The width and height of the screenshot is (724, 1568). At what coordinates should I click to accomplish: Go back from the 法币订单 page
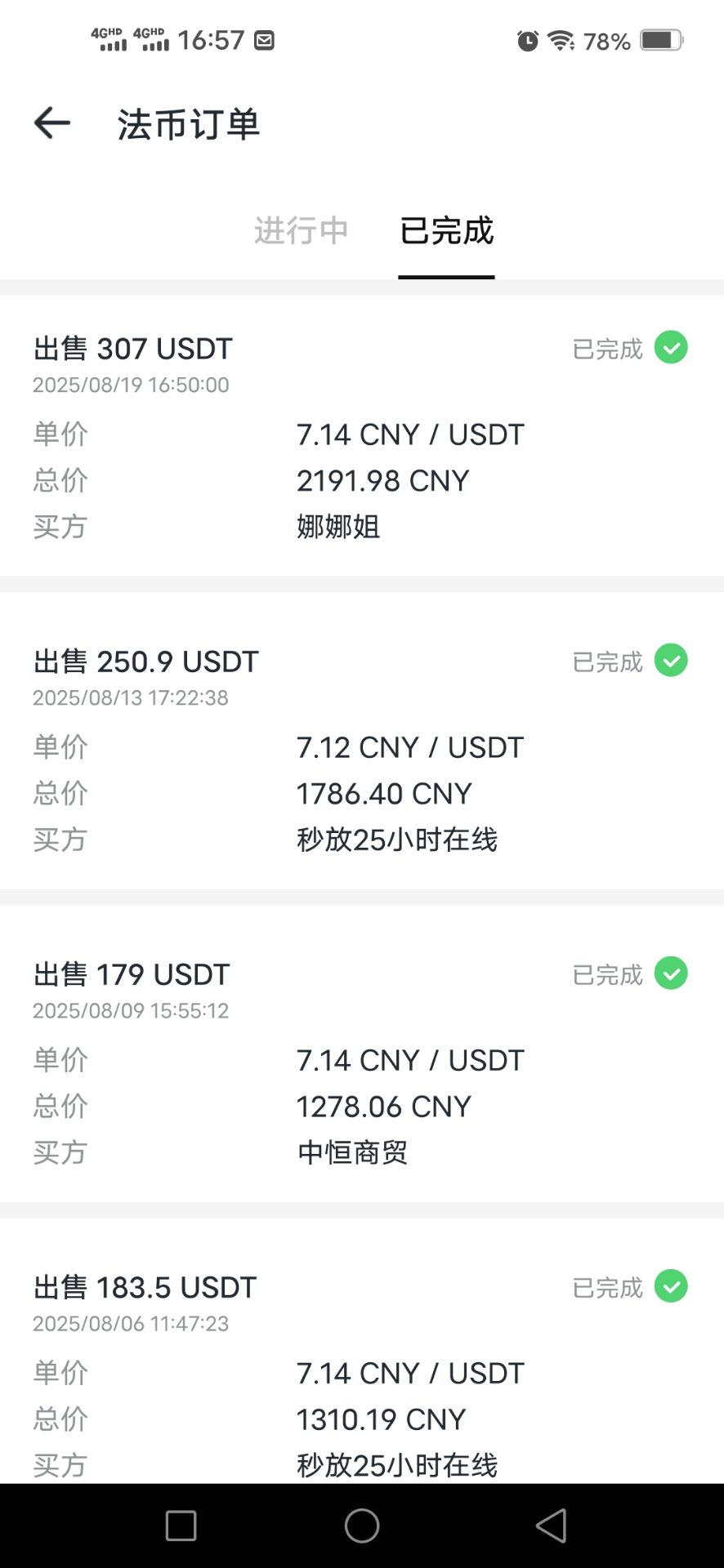[x=52, y=123]
